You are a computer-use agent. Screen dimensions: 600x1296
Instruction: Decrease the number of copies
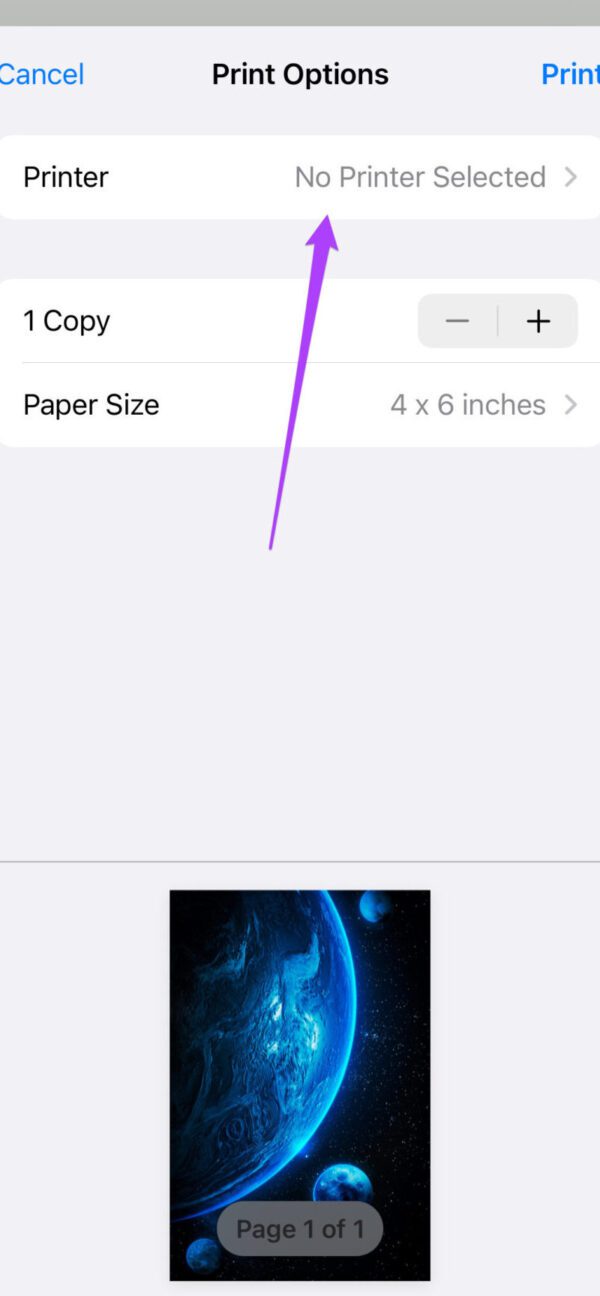pyautogui.click(x=457, y=321)
